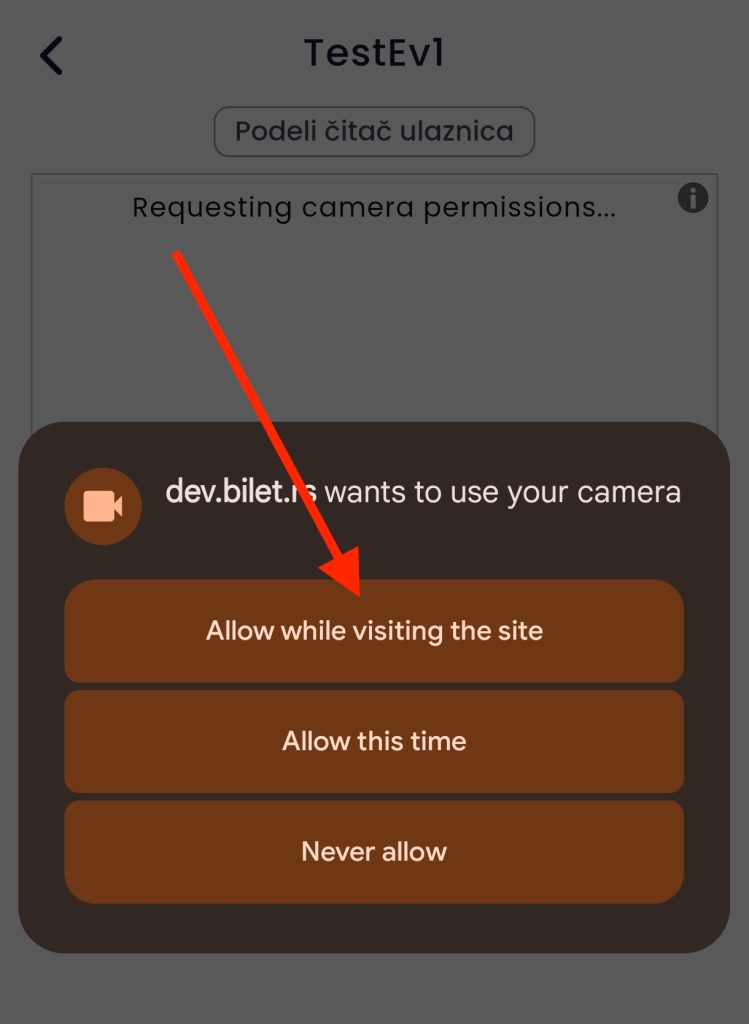Select Allow this time
The height and width of the screenshot is (1024, 749).
pyautogui.click(x=374, y=741)
